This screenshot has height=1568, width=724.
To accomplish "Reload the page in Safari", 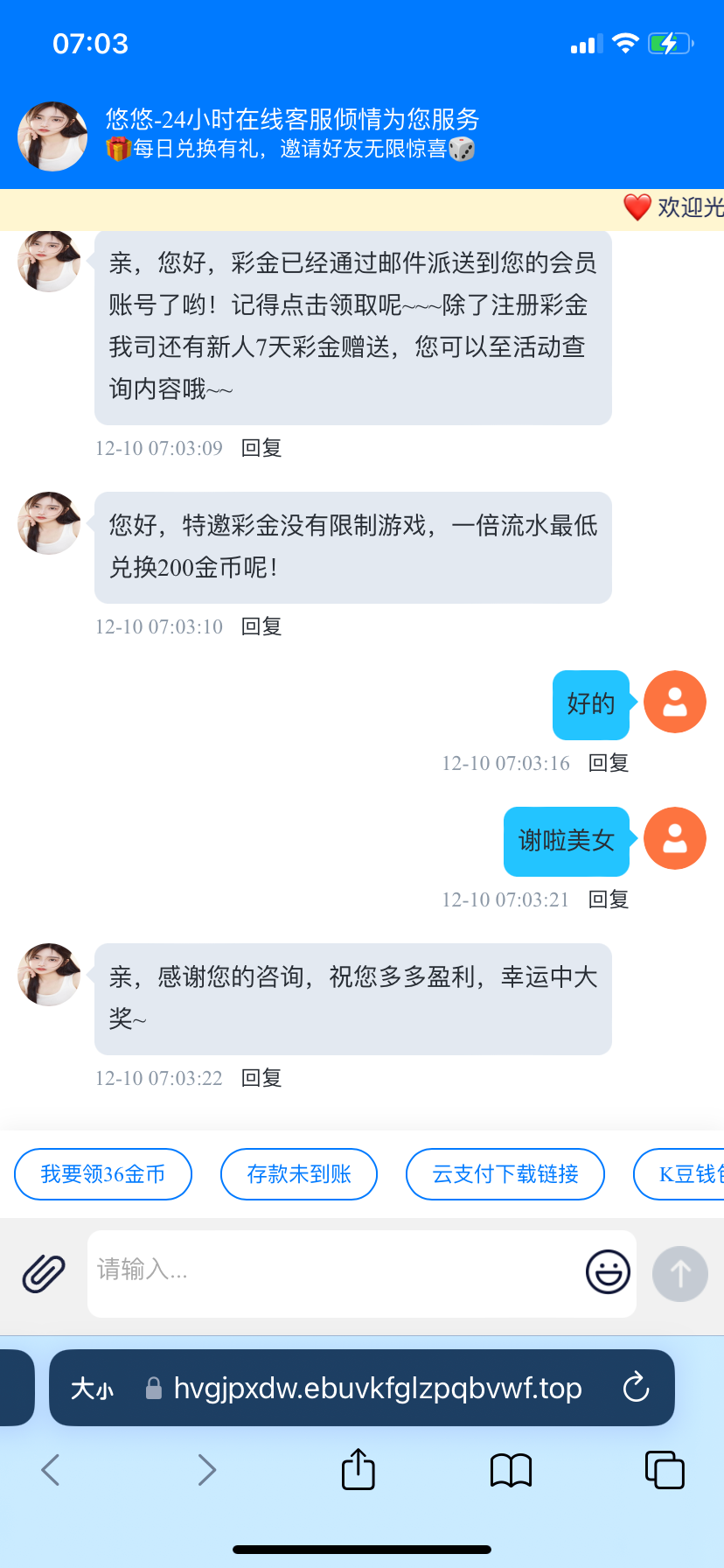I will coord(636,1388).
